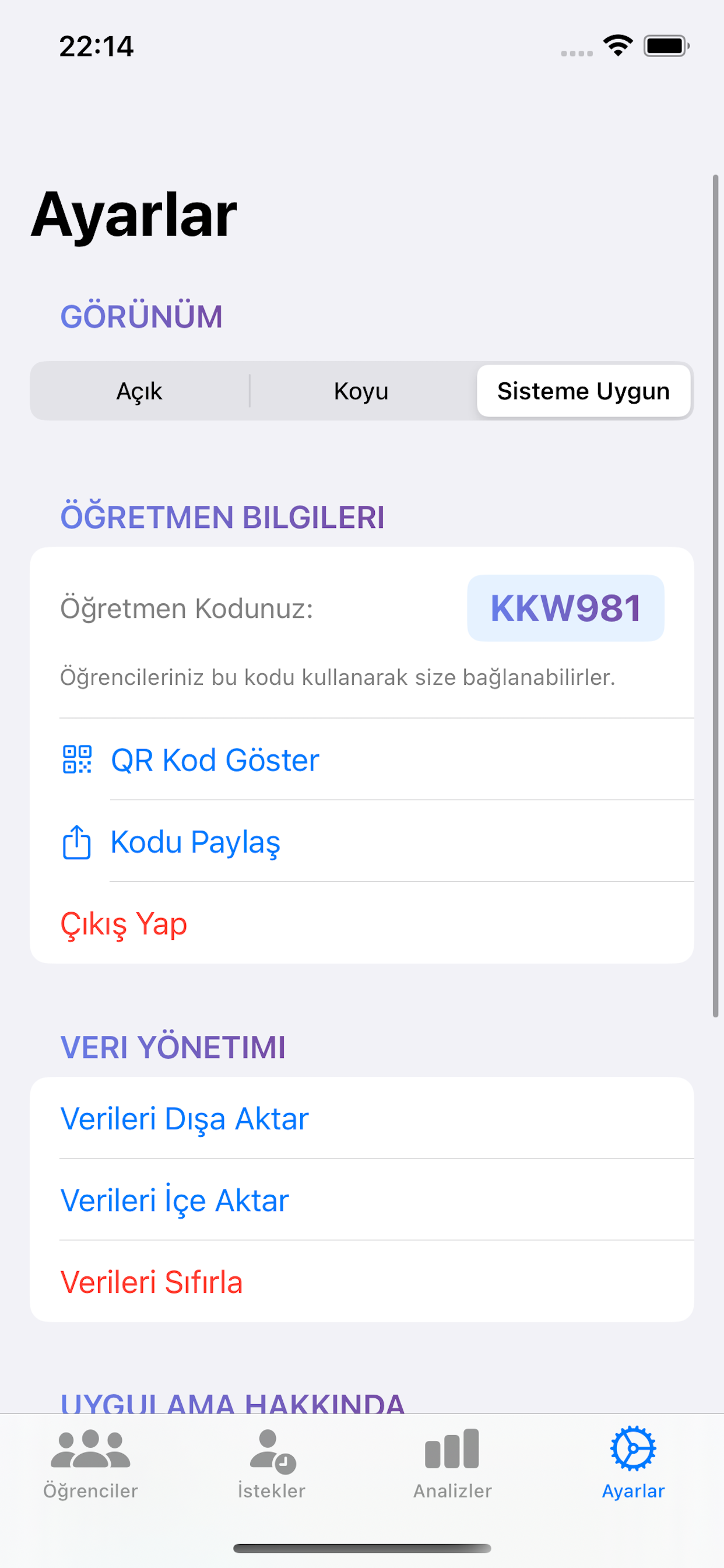Select the Açık appearance option
This screenshot has height=1568, width=724.
point(139,391)
